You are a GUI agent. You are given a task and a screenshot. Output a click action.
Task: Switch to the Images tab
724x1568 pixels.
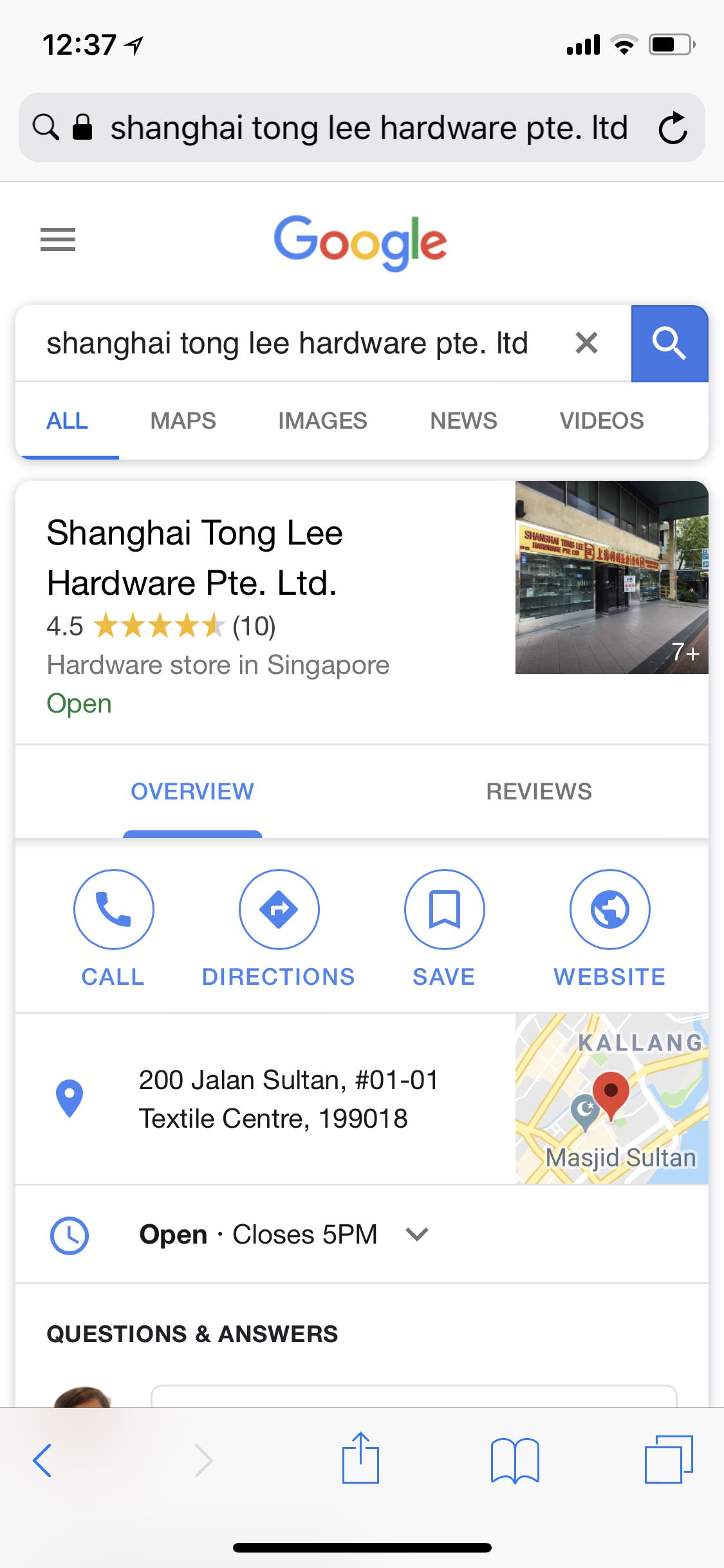[x=322, y=421]
